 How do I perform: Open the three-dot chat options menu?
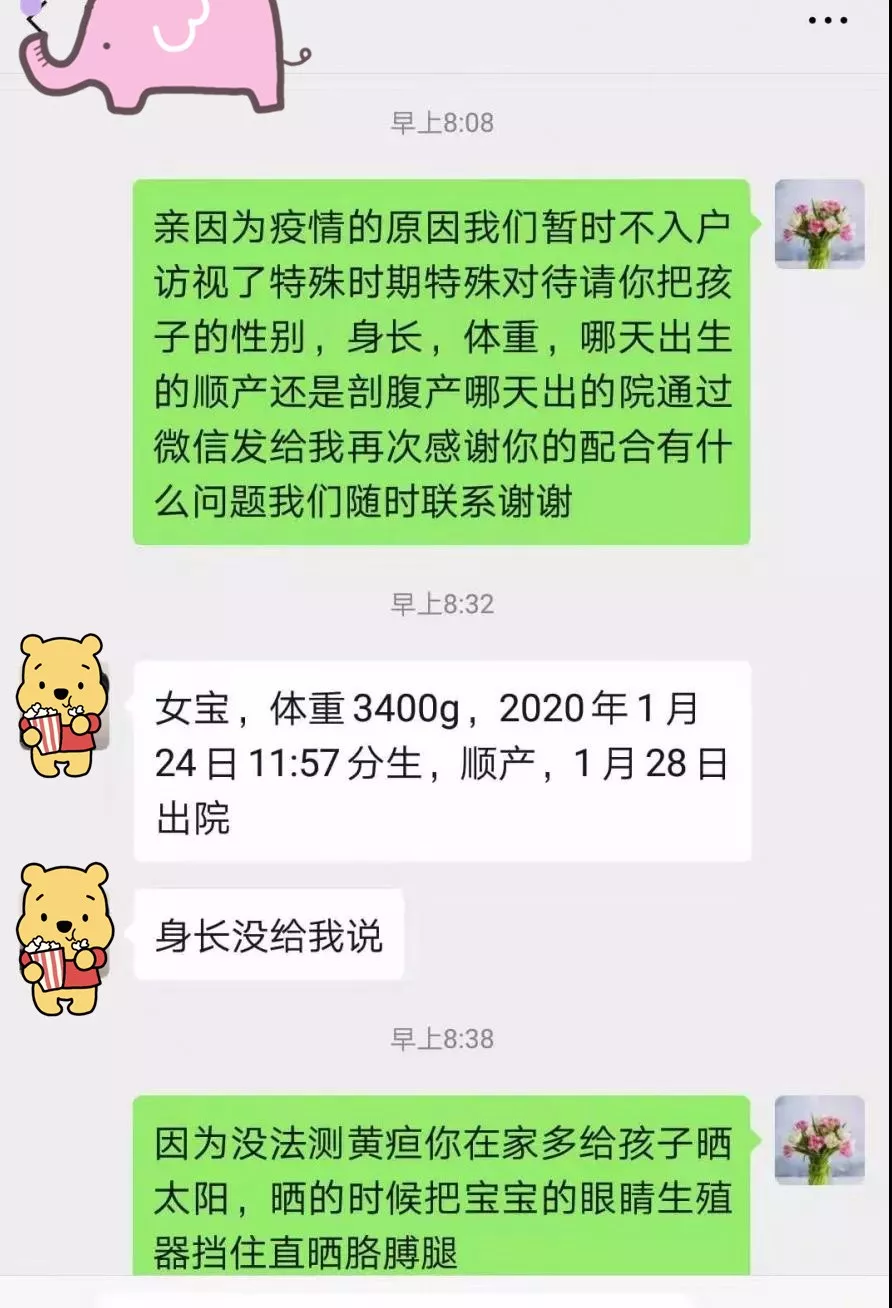coord(828,21)
